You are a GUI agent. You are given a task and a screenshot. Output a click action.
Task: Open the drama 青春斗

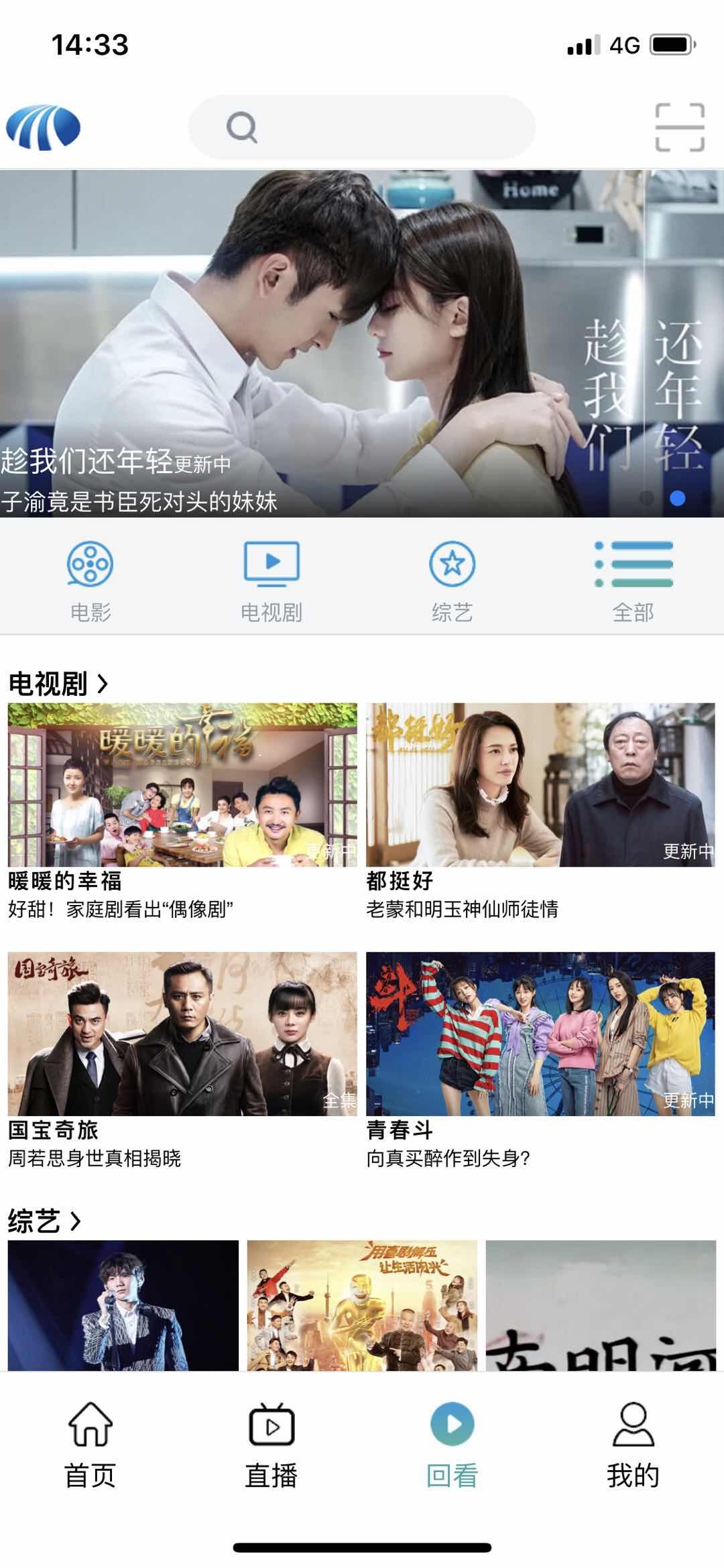click(x=540, y=1034)
